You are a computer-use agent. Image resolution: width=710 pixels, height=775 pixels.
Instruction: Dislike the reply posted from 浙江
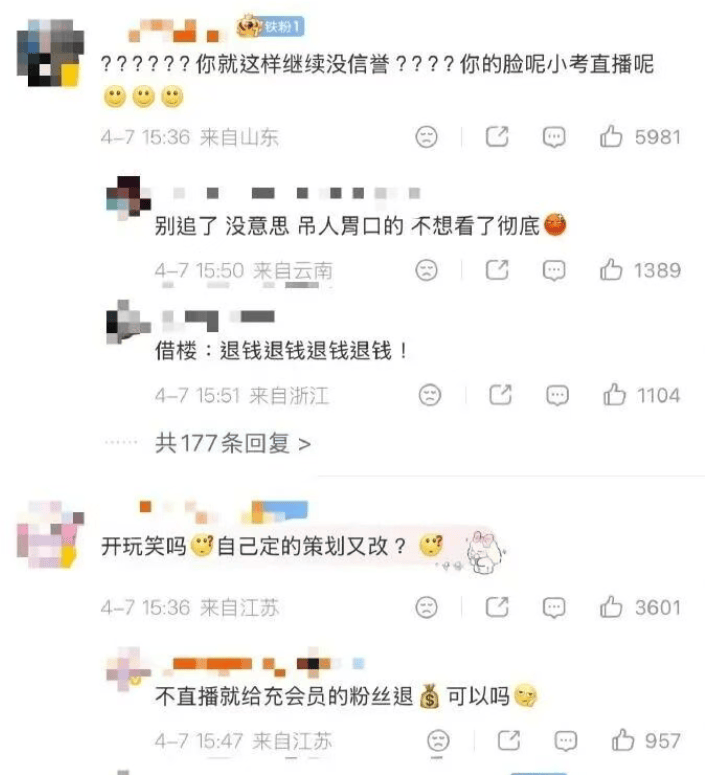coord(430,395)
